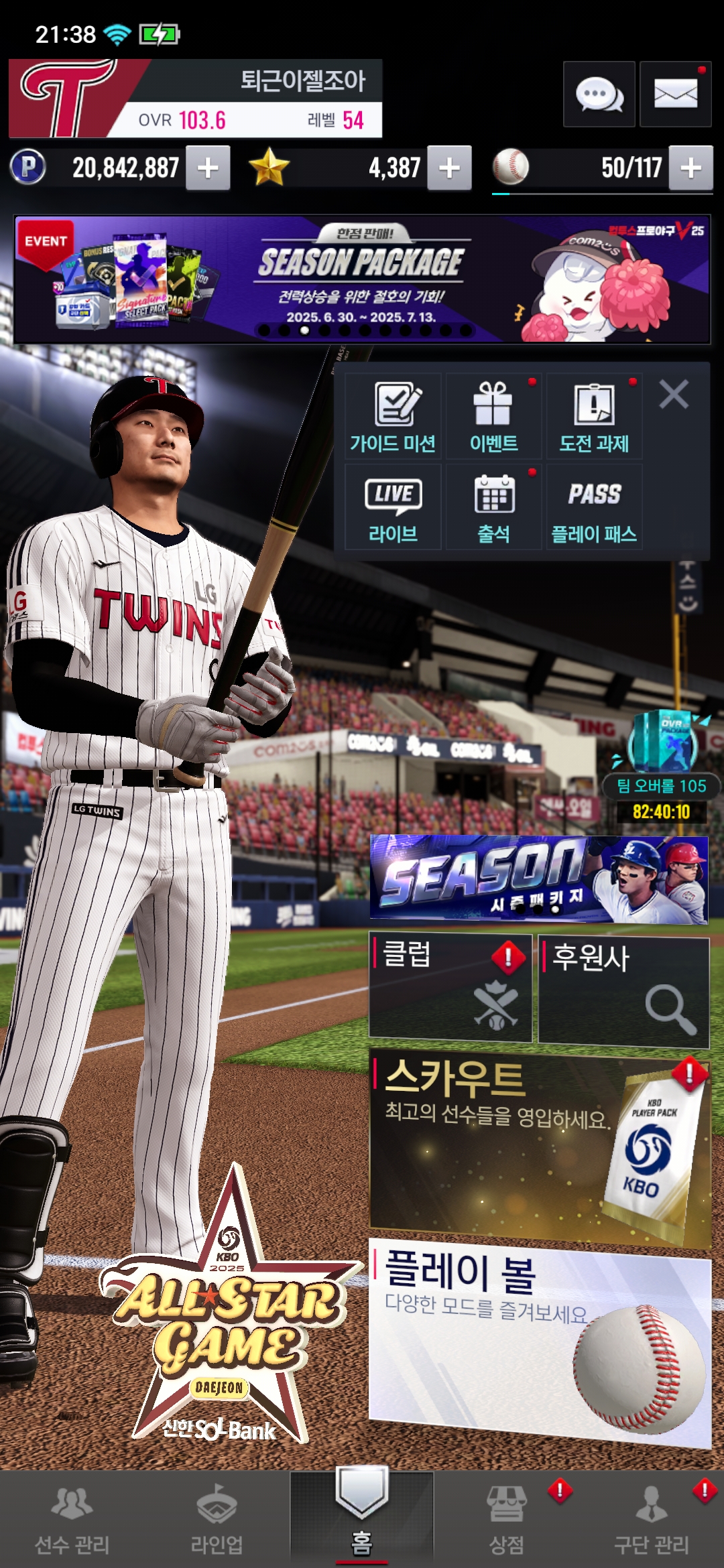Open the 라이브 LIVE menu
This screenshot has height=1568, width=724.
(393, 508)
